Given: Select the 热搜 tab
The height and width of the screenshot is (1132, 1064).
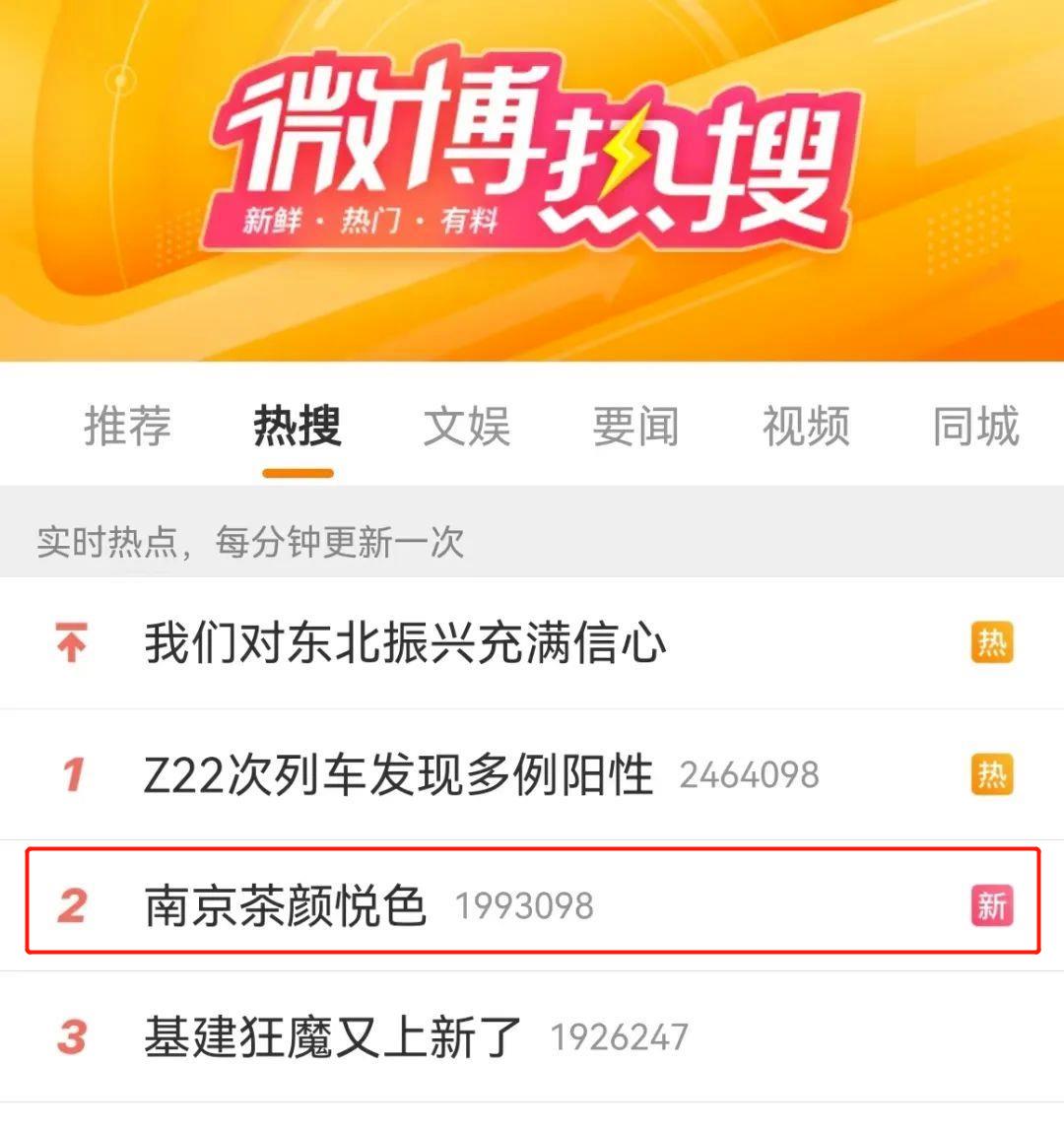Looking at the screenshot, I should (x=297, y=427).
